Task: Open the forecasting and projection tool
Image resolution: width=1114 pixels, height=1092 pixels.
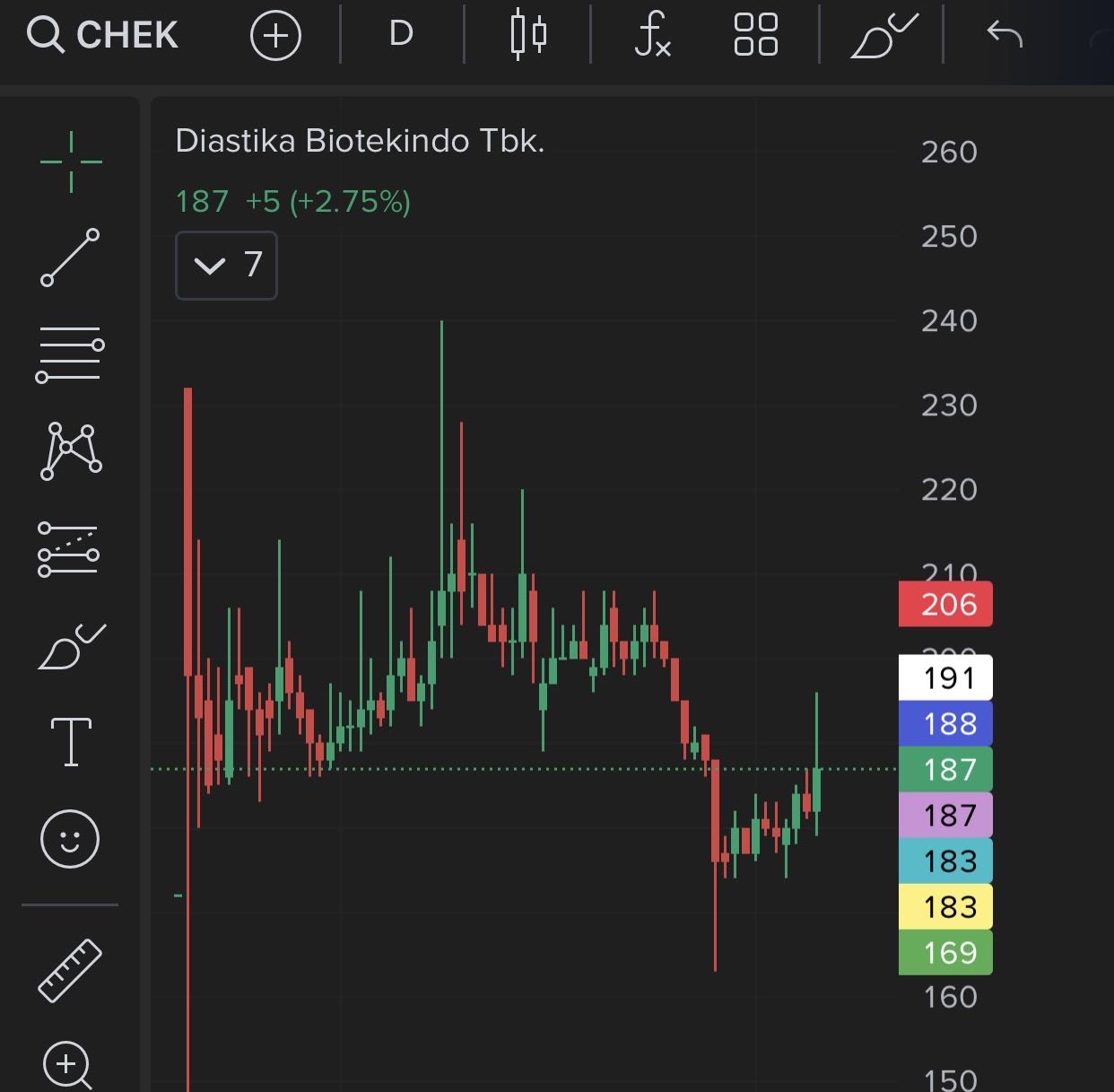Action: point(69,548)
